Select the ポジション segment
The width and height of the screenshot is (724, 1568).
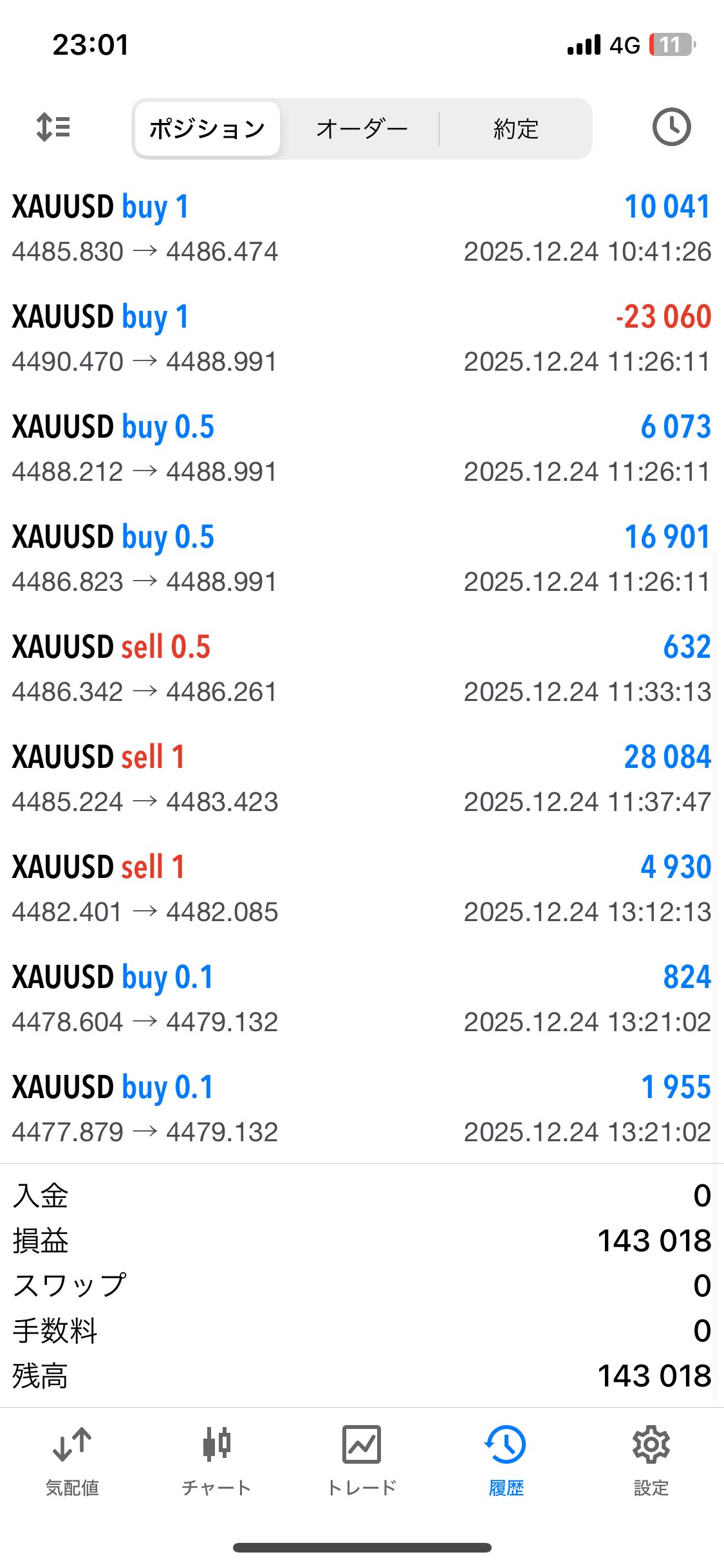click(207, 129)
